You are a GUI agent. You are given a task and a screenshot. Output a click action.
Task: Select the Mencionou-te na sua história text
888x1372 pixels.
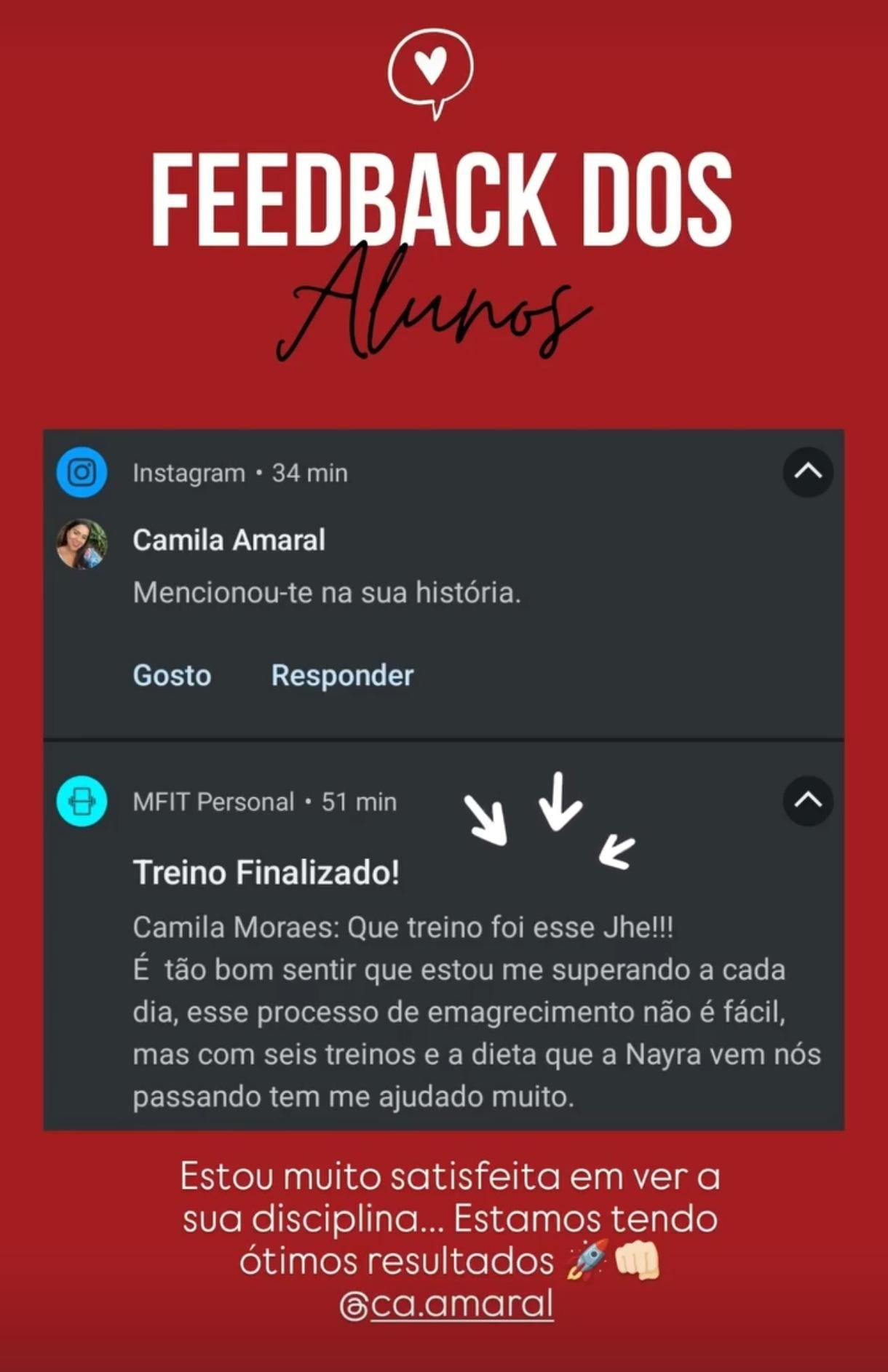point(327,594)
